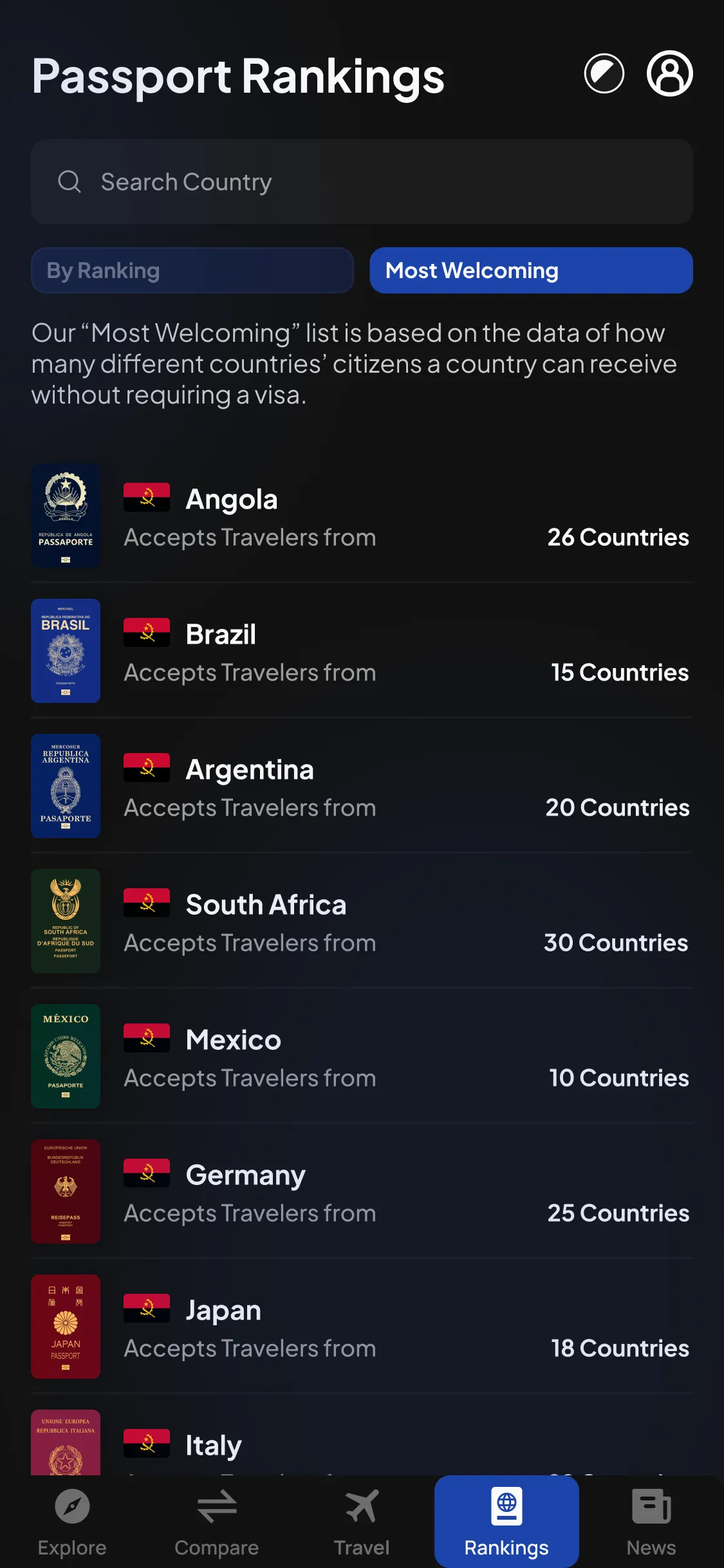This screenshot has width=724, height=1568.
Task: Switch to the By Ranking tab
Action: tap(192, 270)
